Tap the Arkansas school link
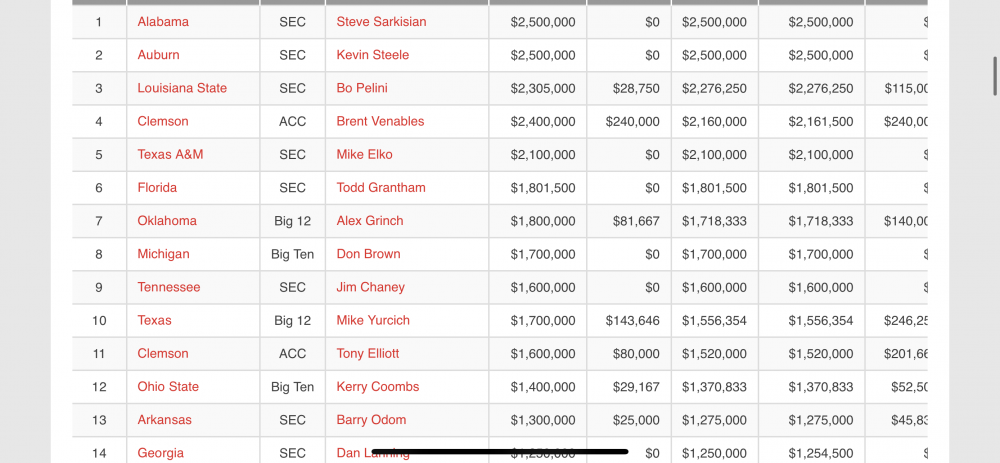Screen dimensions: 1000x463 (x=165, y=420)
